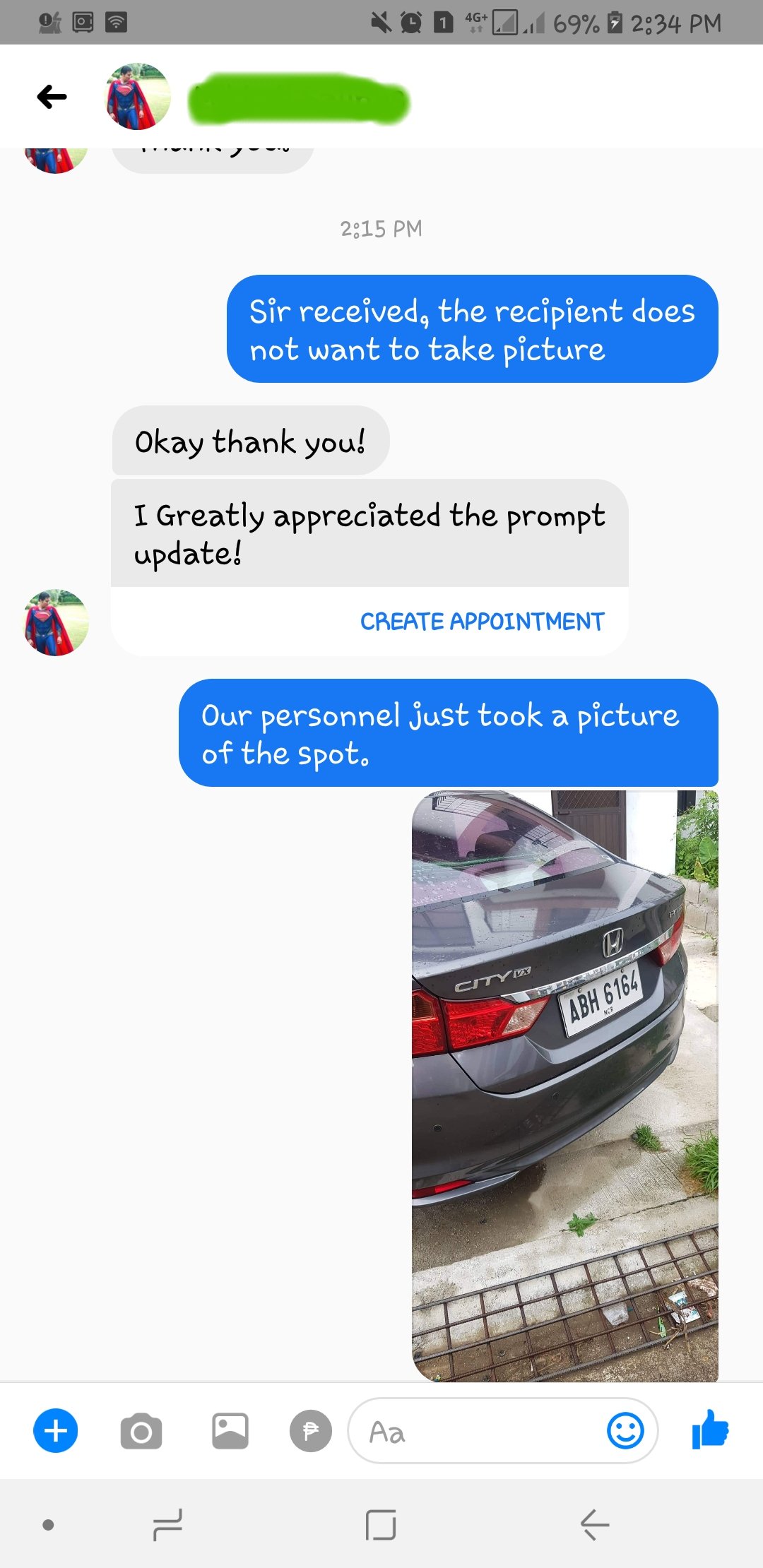Tap the system back arrow
The image size is (763, 1568).
[594, 1525]
